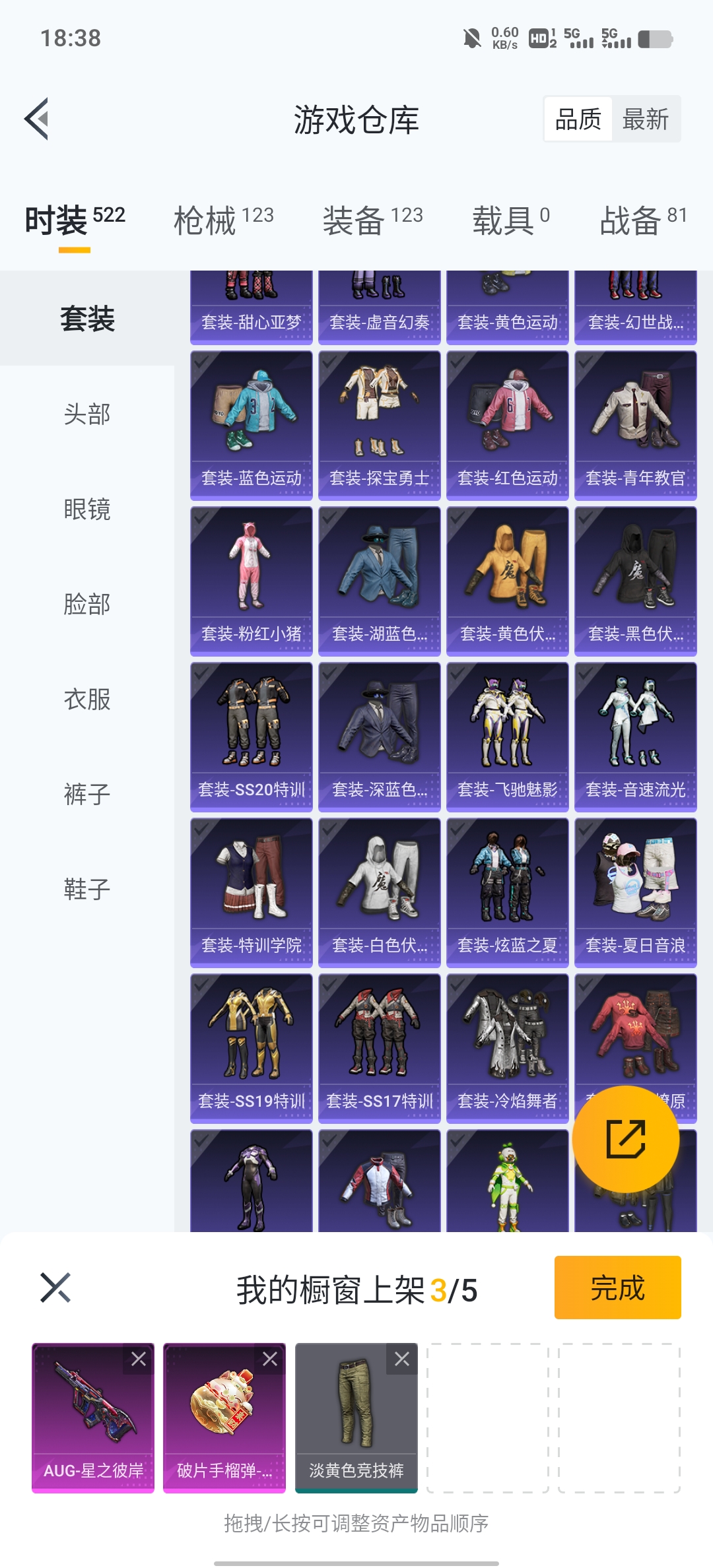The width and height of the screenshot is (713, 1568).
Task: Remove 淡黄色竞技裤 from showcase
Action: pos(402,1359)
